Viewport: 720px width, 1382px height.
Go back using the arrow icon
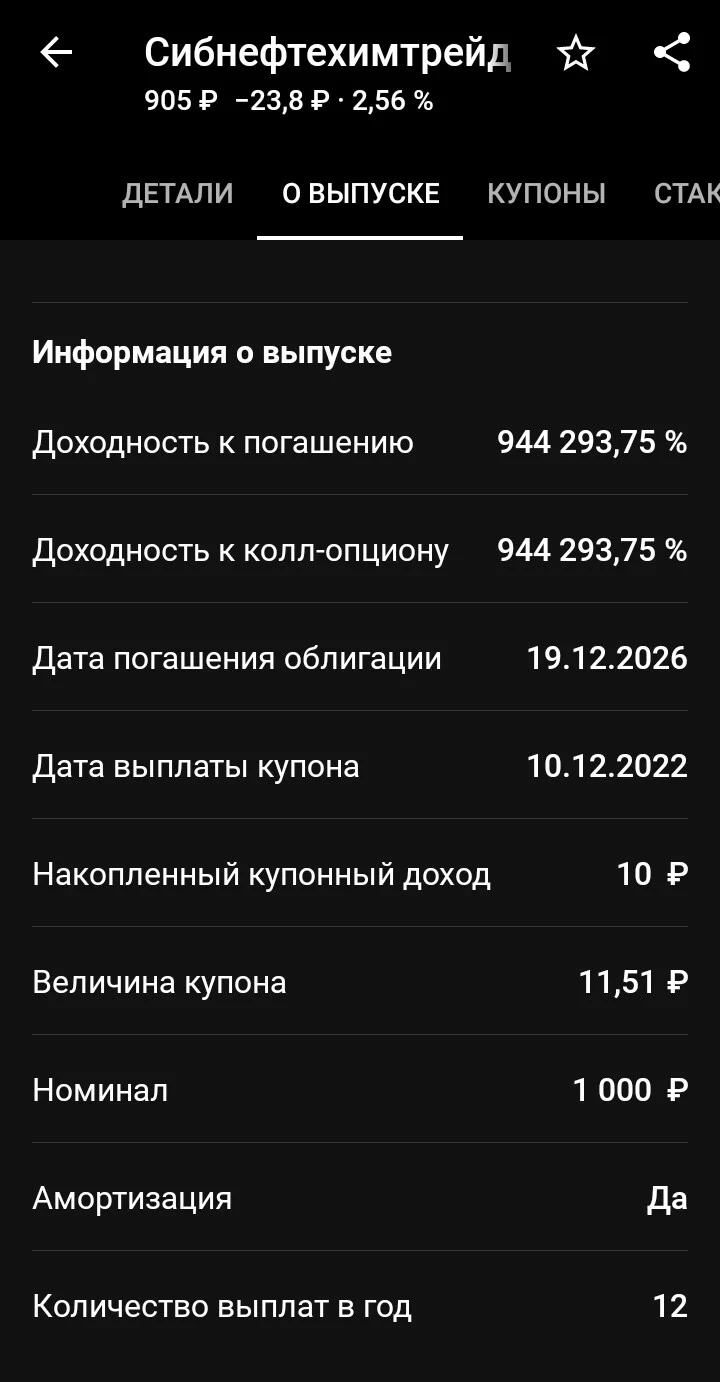(56, 53)
